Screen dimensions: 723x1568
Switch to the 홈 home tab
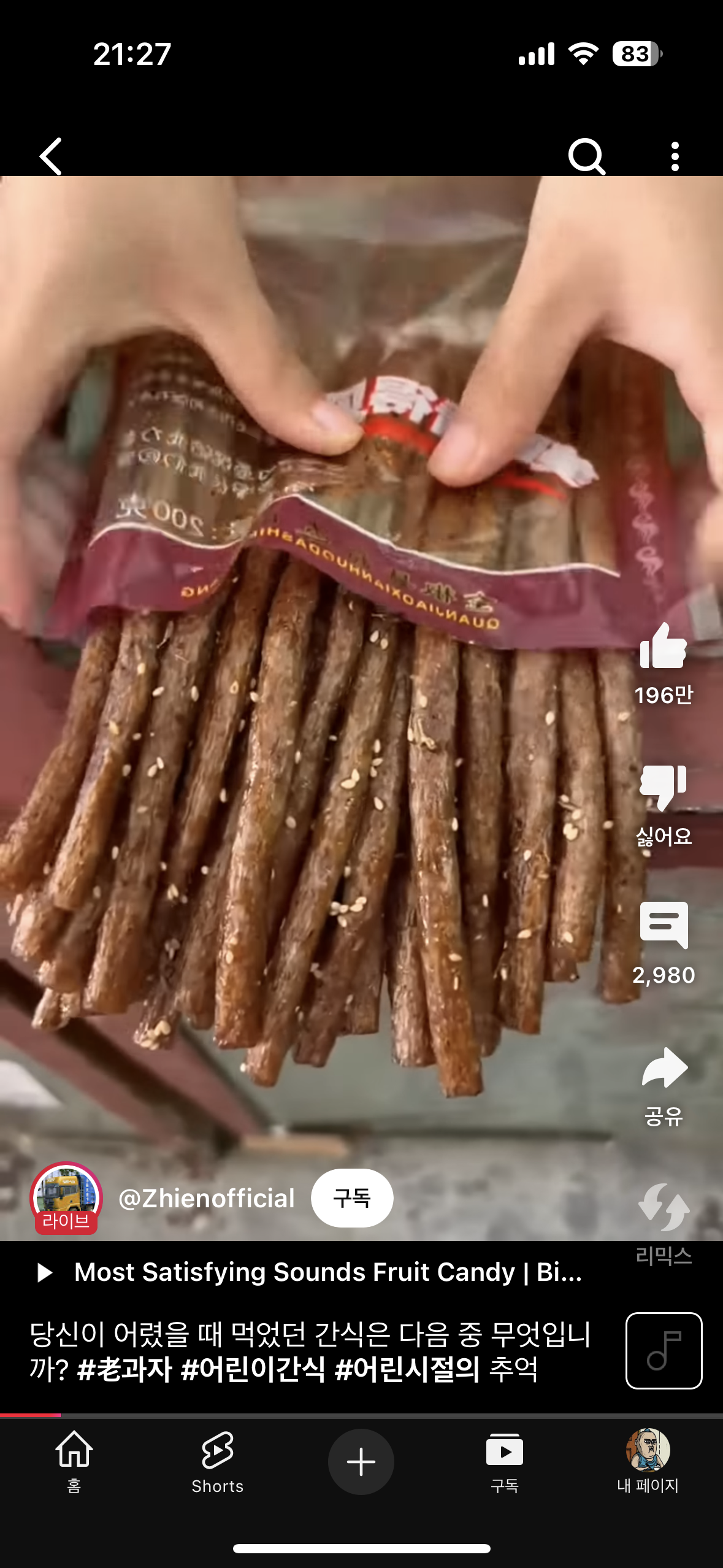tap(74, 1461)
